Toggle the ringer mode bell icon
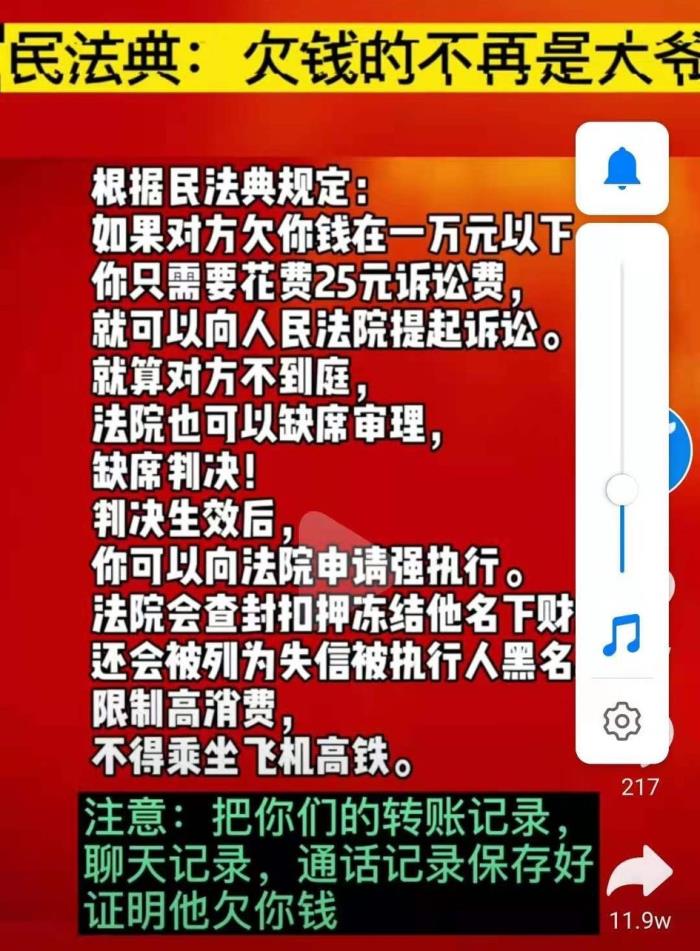 tap(622, 168)
